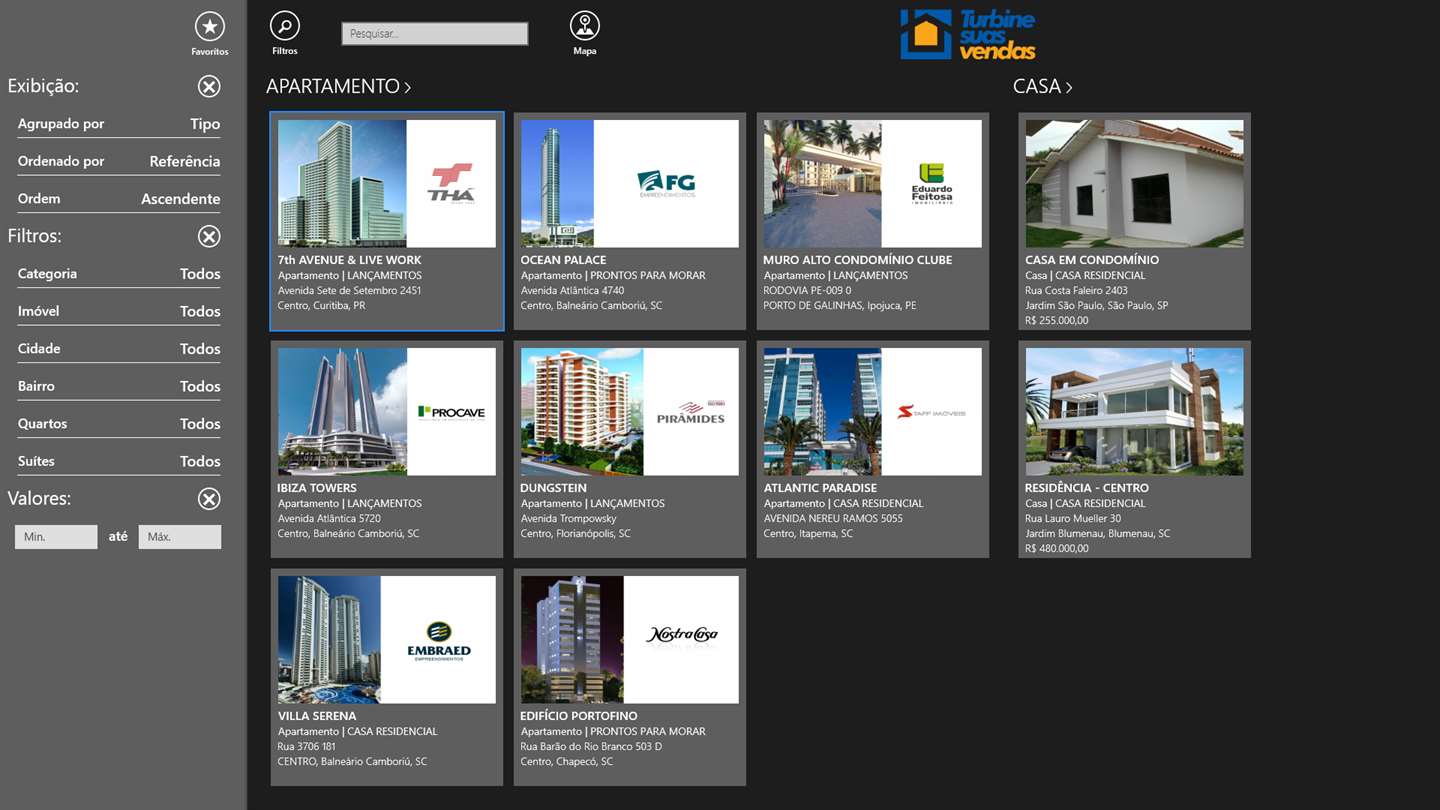View Residência - Centro house card
Image resolution: width=1440 pixels, height=810 pixels.
(1134, 449)
